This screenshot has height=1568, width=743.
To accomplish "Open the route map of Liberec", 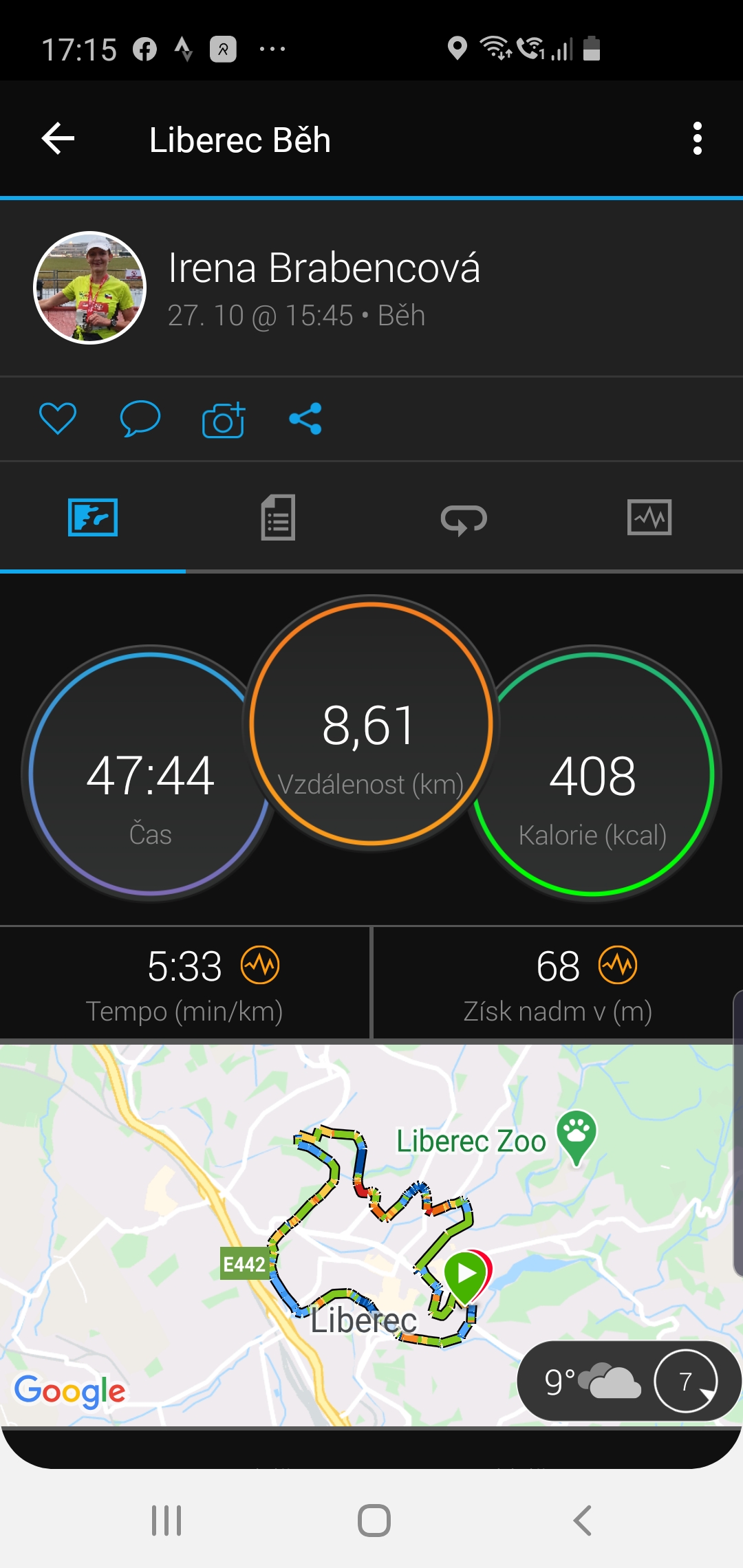I will [371, 1235].
